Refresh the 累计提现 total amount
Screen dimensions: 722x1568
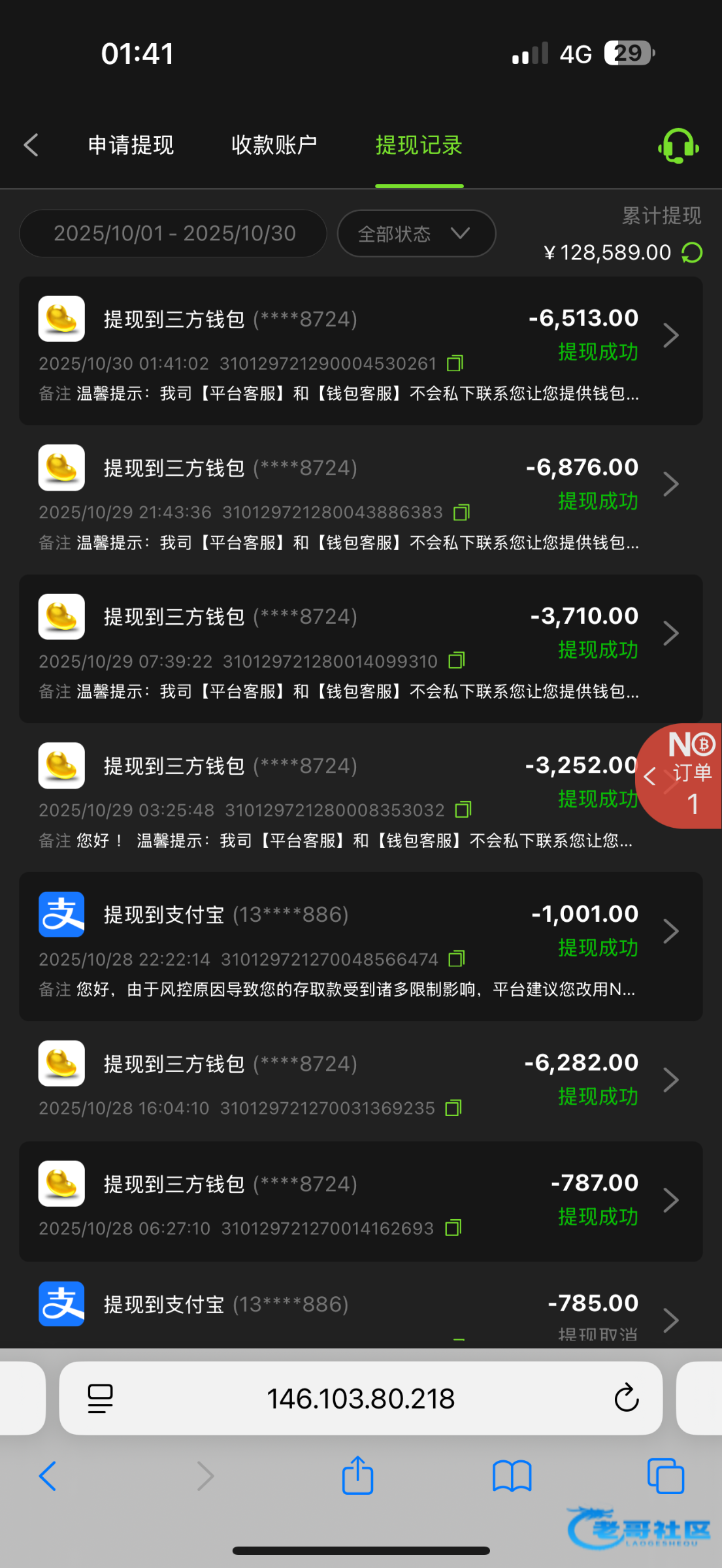(692, 253)
